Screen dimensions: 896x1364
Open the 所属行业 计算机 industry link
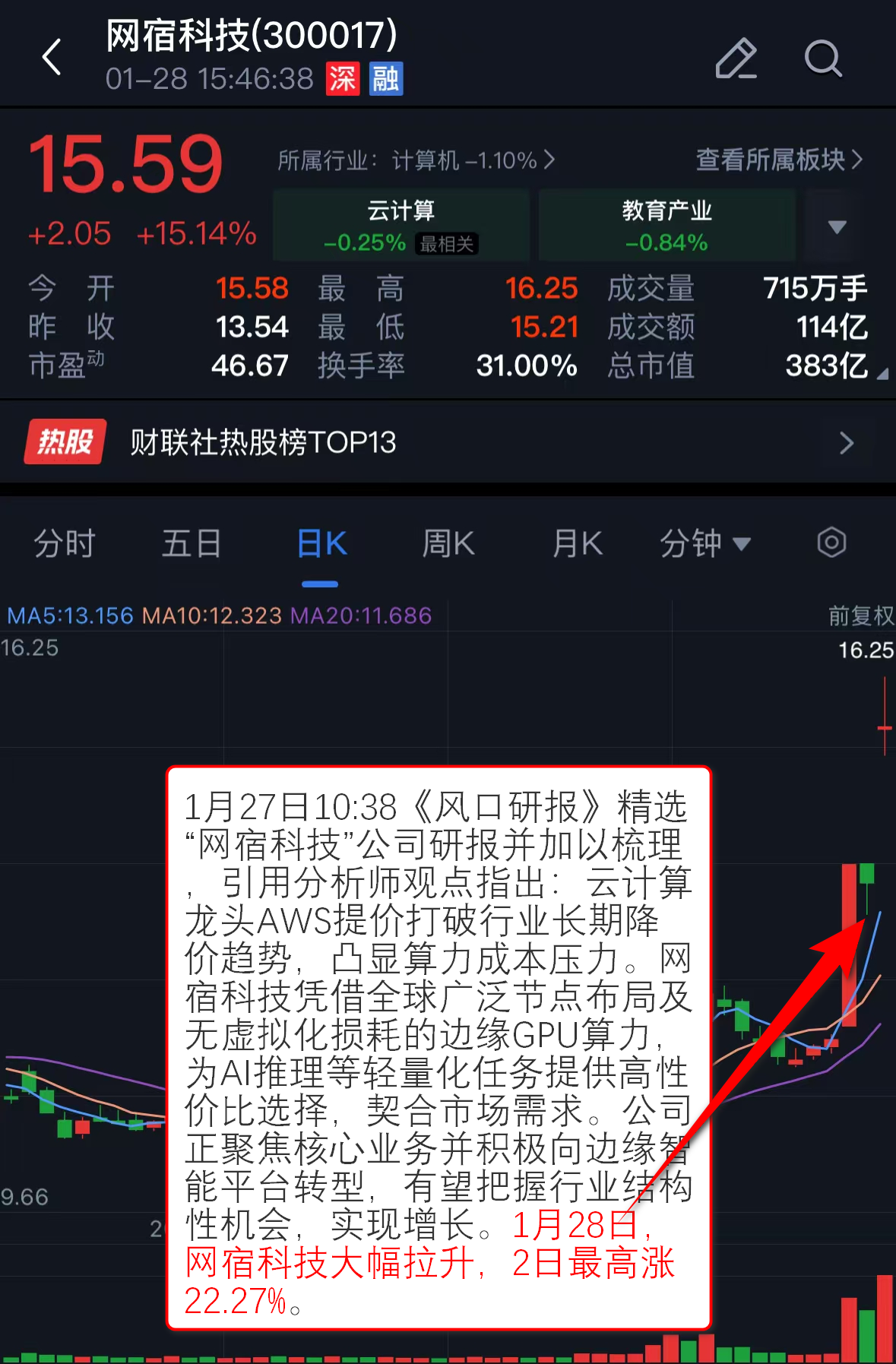pos(416,160)
